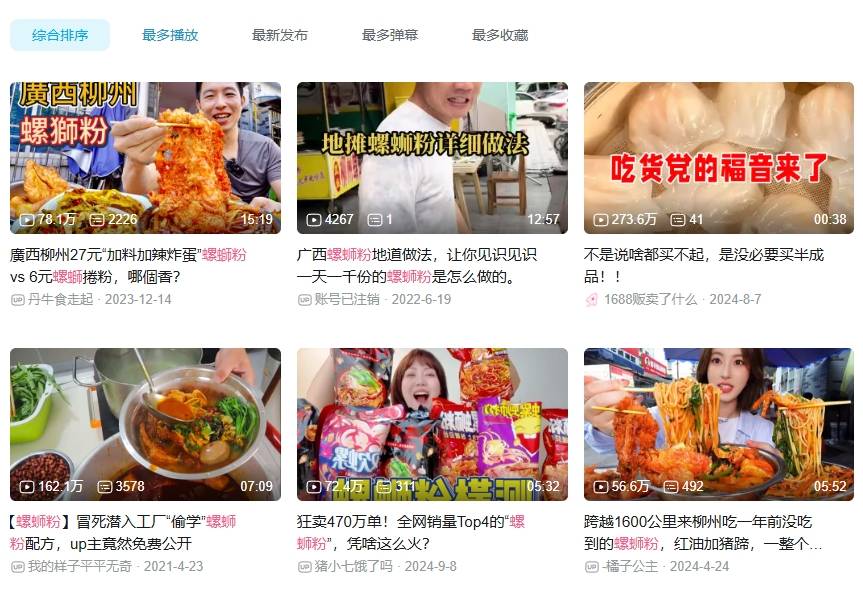Viewport: 863px width, 604px height.
Task: Open the 狂卖470万单 video
Action: pos(432,423)
